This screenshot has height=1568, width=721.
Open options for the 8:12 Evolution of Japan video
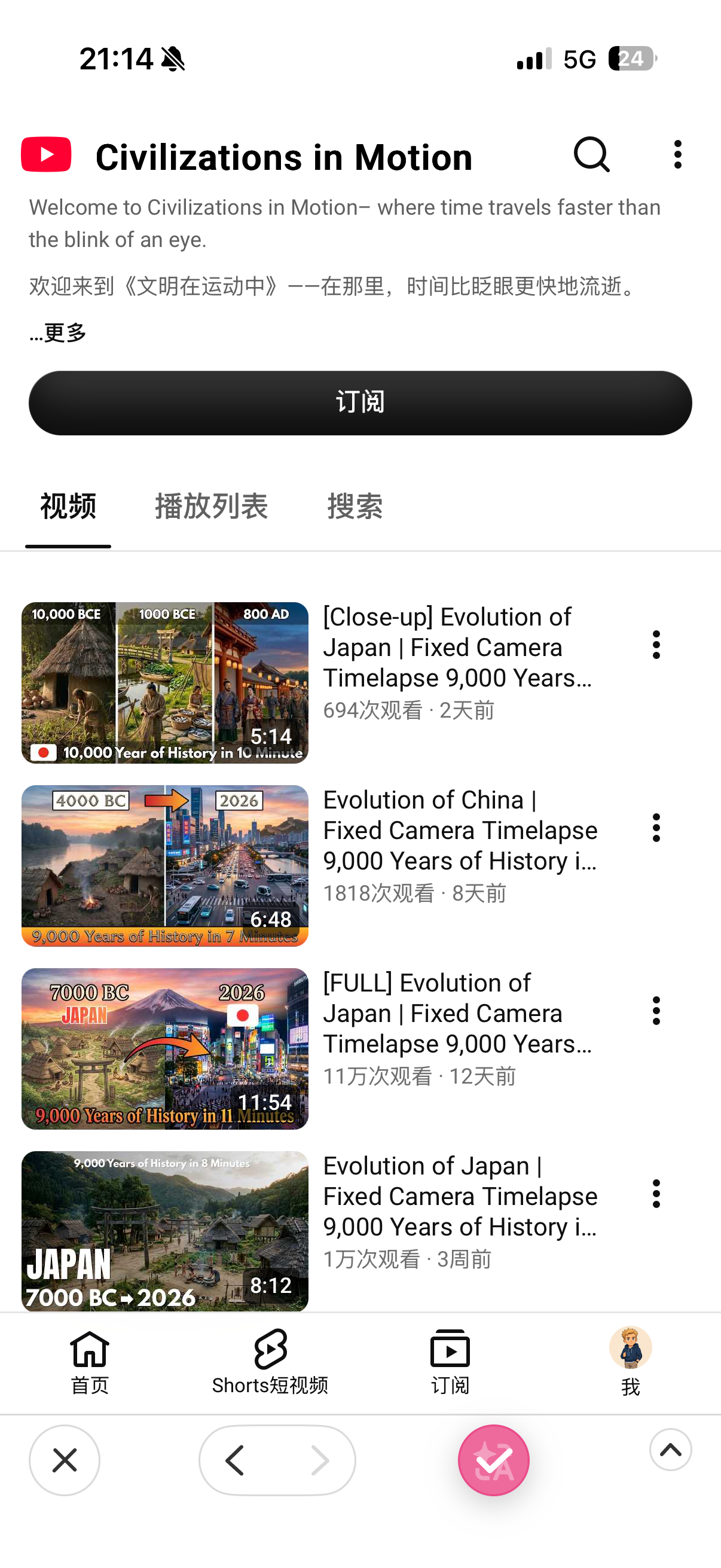(x=656, y=1194)
